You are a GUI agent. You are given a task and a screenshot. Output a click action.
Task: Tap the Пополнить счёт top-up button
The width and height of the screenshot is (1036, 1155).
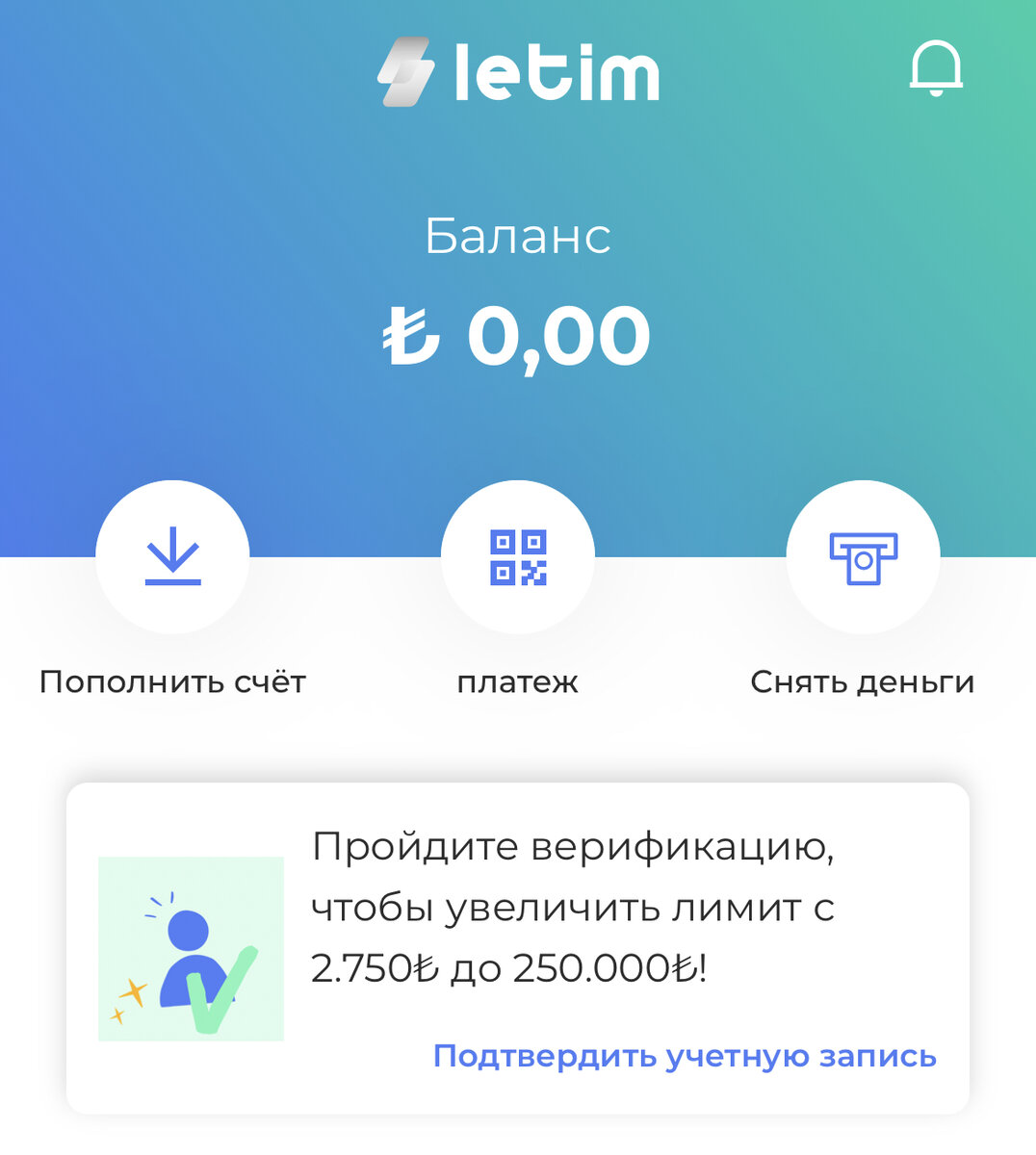(172, 557)
